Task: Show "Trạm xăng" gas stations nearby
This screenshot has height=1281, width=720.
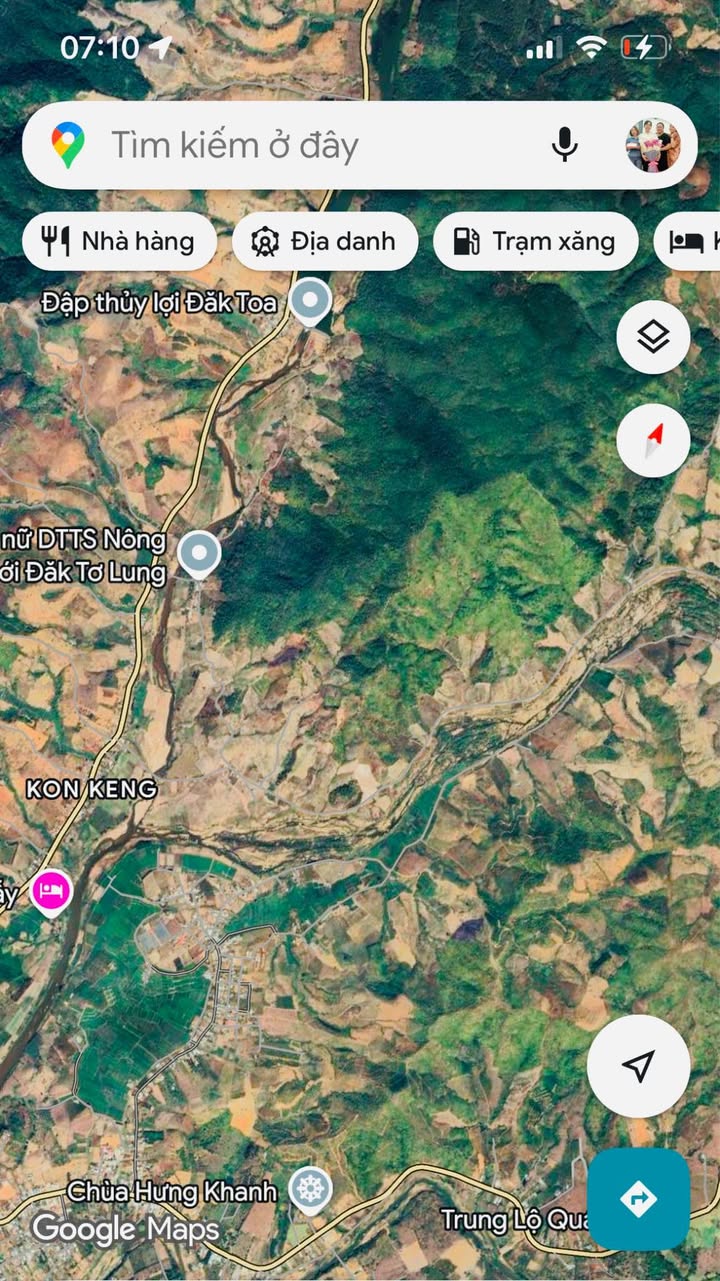Action: click(535, 241)
